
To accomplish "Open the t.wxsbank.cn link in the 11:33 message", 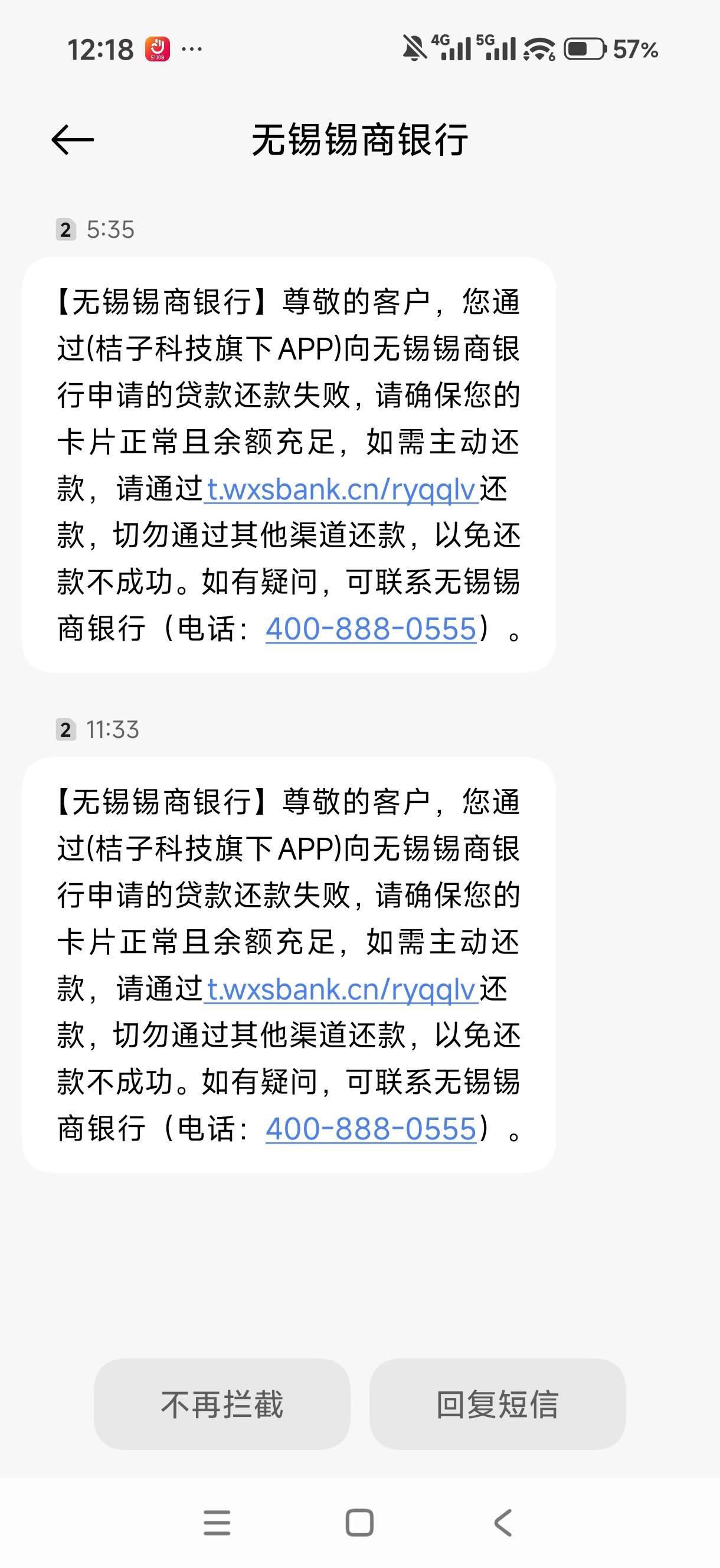I will click(341, 989).
